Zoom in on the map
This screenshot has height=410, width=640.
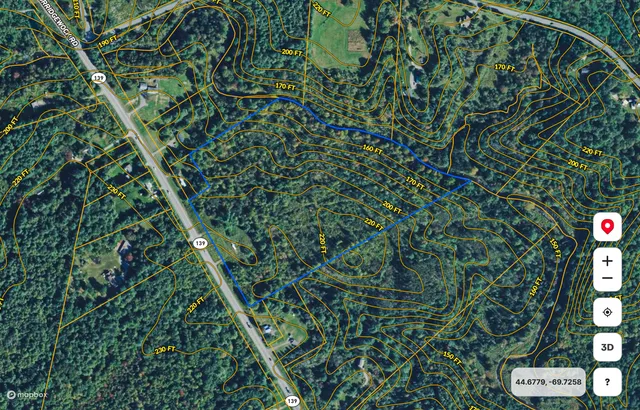pos(607,260)
